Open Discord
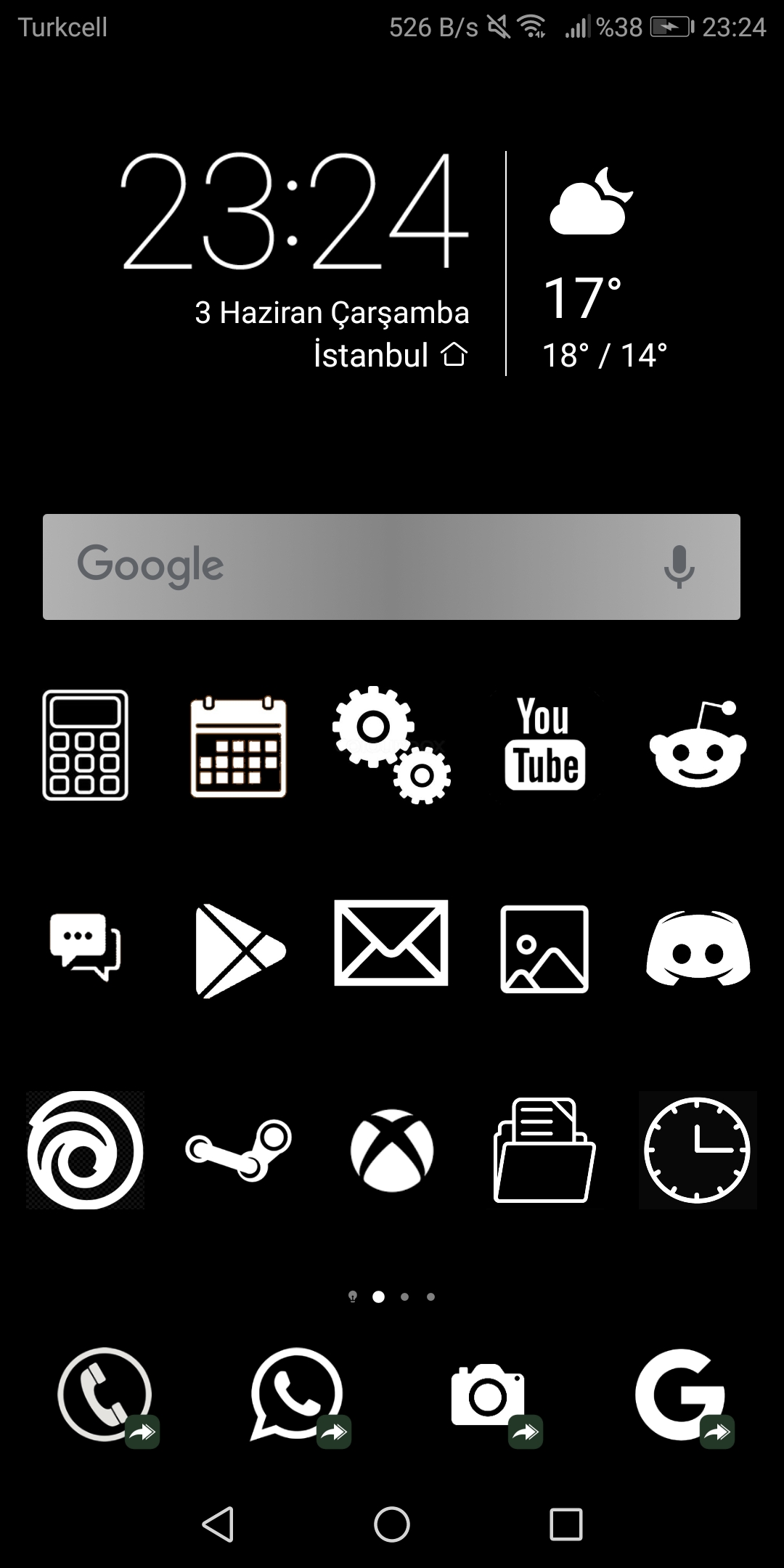This screenshot has height=1568, width=784. pyautogui.click(x=697, y=947)
